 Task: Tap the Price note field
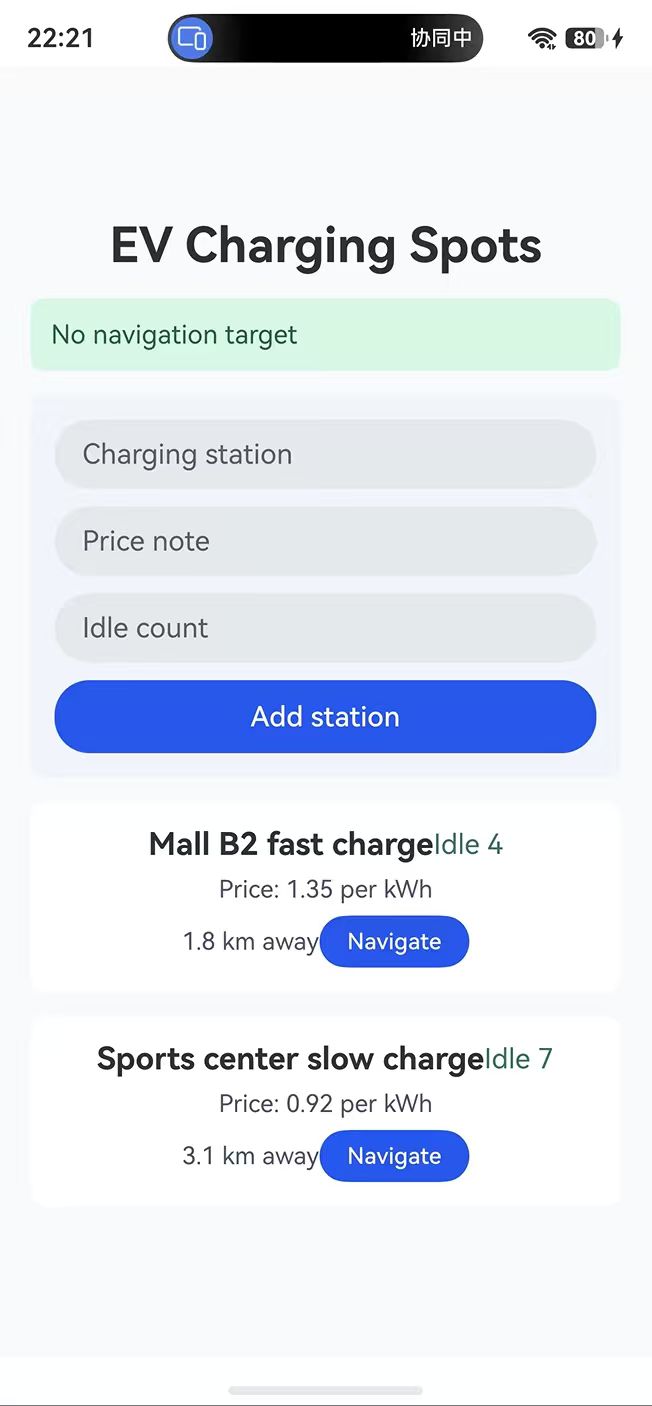[x=325, y=541]
